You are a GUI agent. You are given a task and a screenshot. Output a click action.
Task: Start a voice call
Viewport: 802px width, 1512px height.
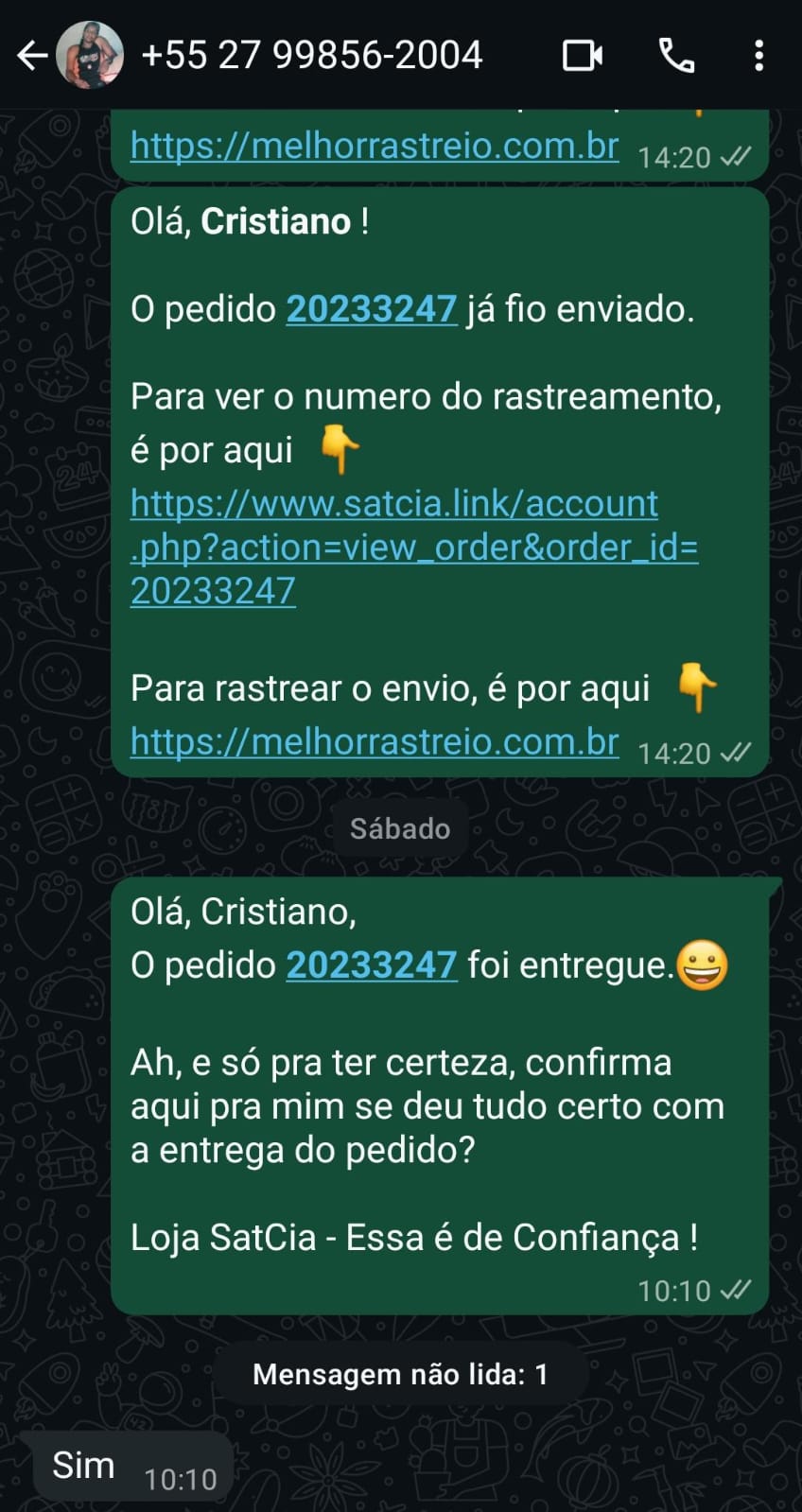676,56
